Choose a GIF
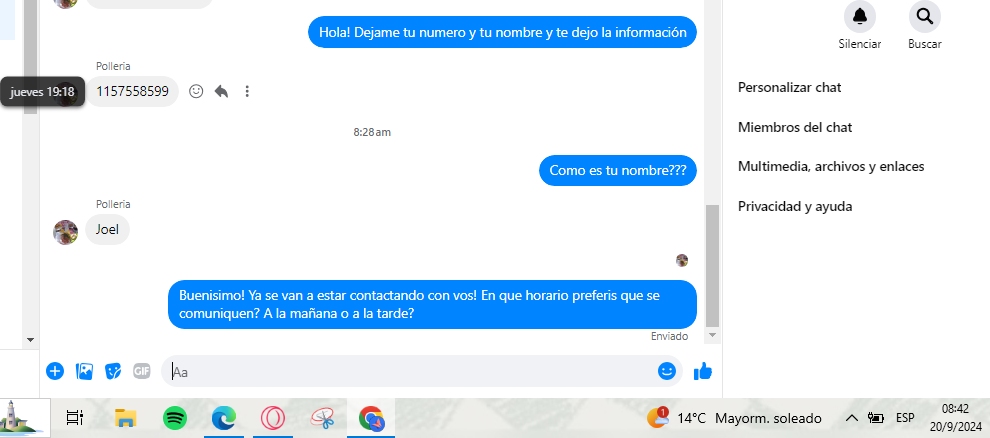Image resolution: width=990 pixels, height=438 pixels. (x=141, y=371)
